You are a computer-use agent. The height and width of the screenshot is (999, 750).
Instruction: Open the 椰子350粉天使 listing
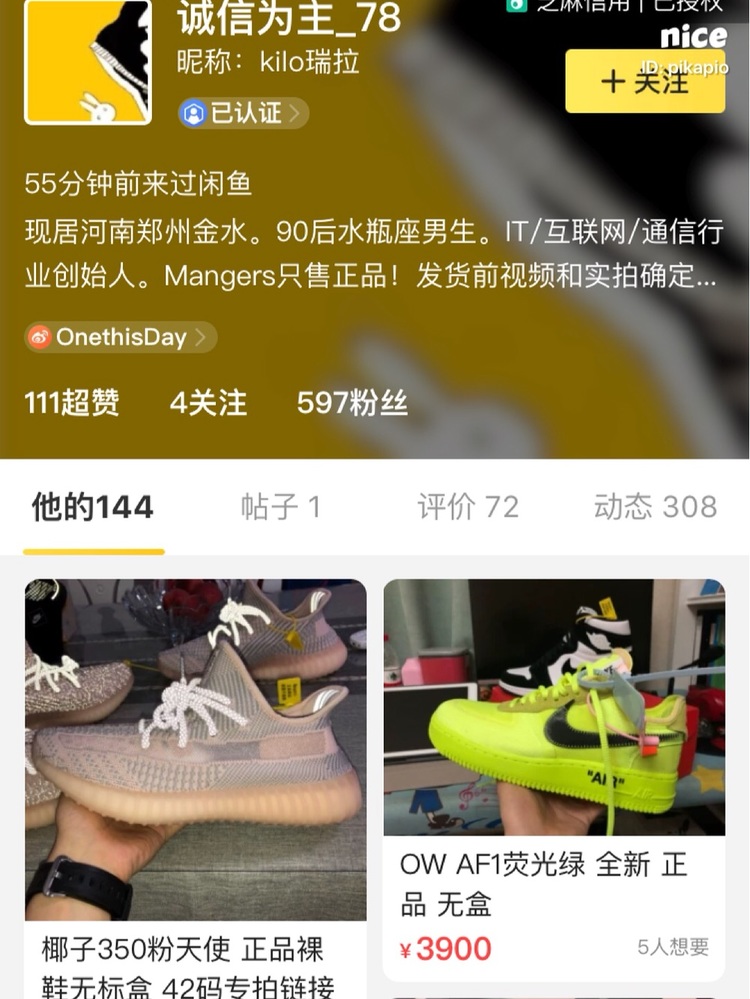coord(195,750)
